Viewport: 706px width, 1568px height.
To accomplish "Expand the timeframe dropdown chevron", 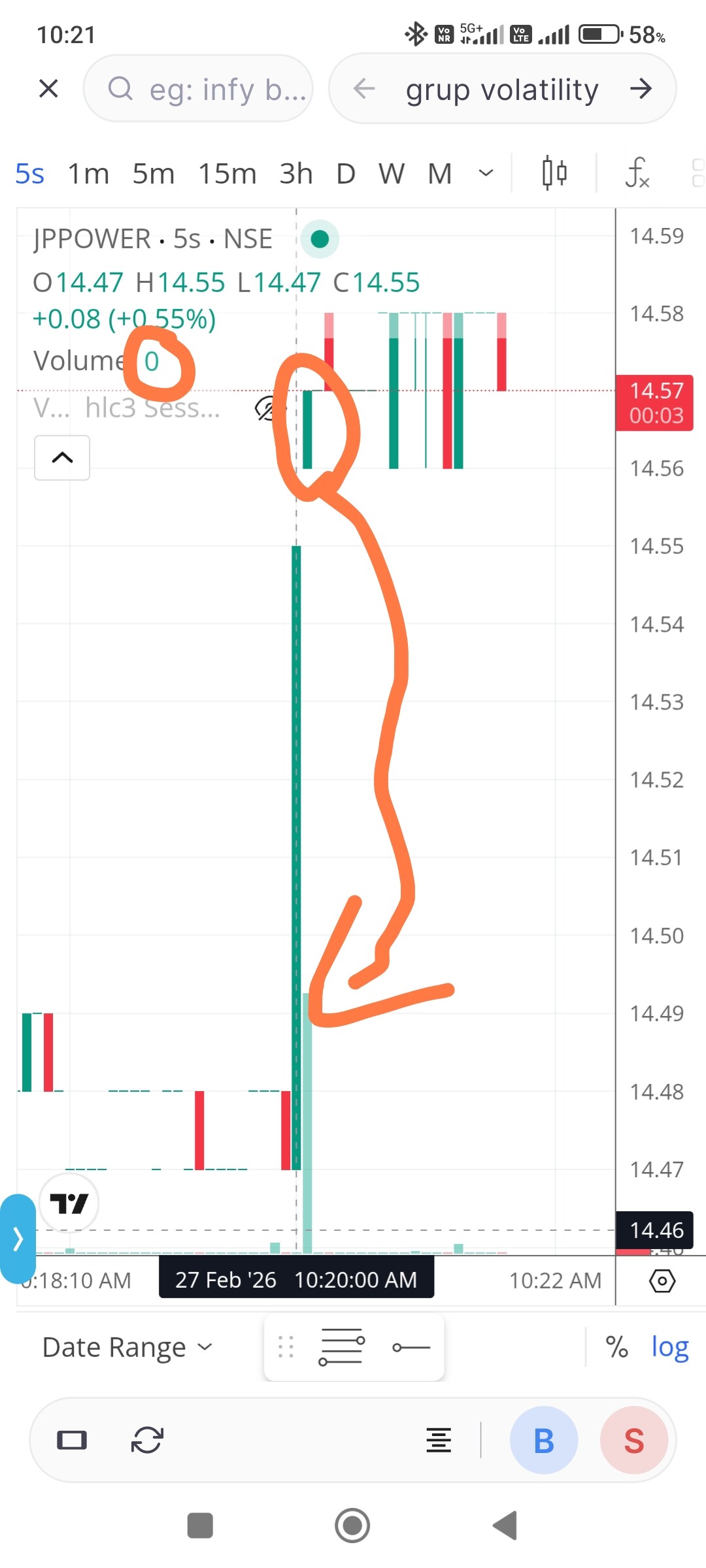I will [486, 174].
